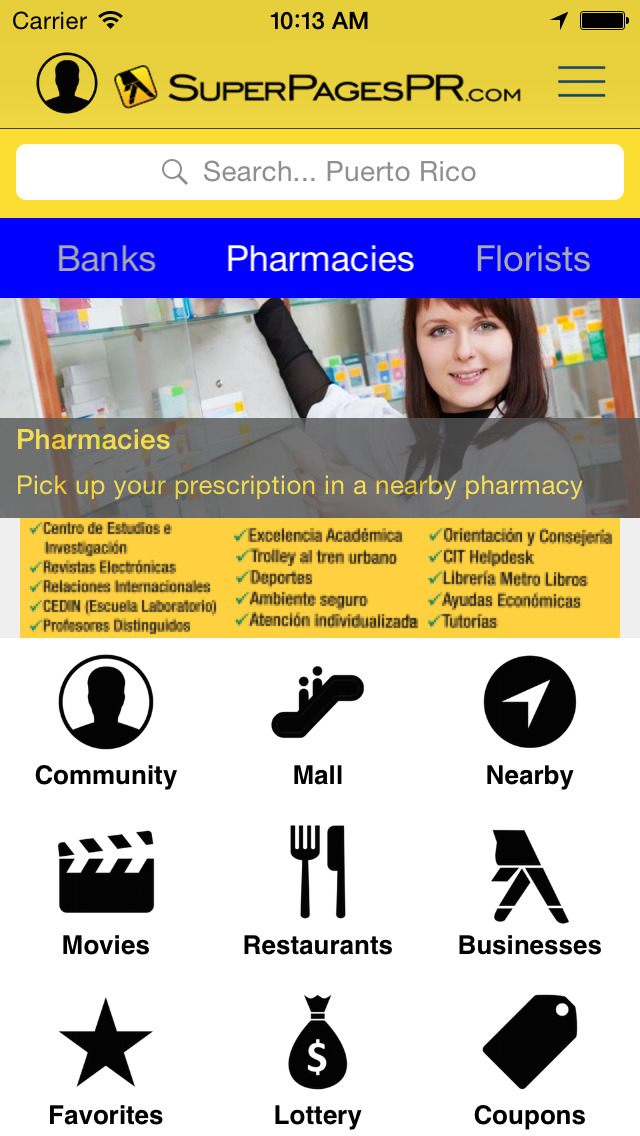This screenshot has width=640, height=1136.
Task: Open Coupons section
Action: click(x=530, y=1062)
